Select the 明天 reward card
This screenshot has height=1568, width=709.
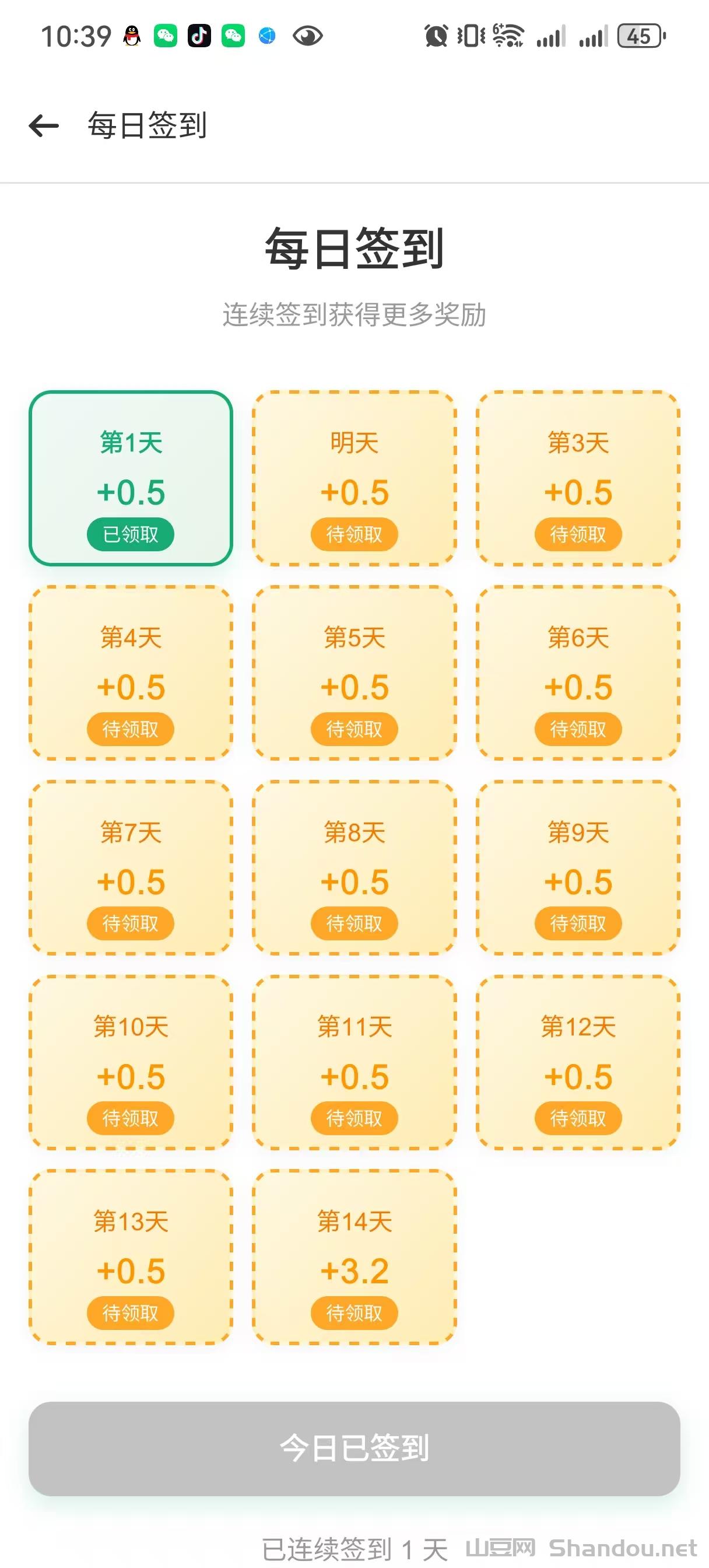point(354,478)
